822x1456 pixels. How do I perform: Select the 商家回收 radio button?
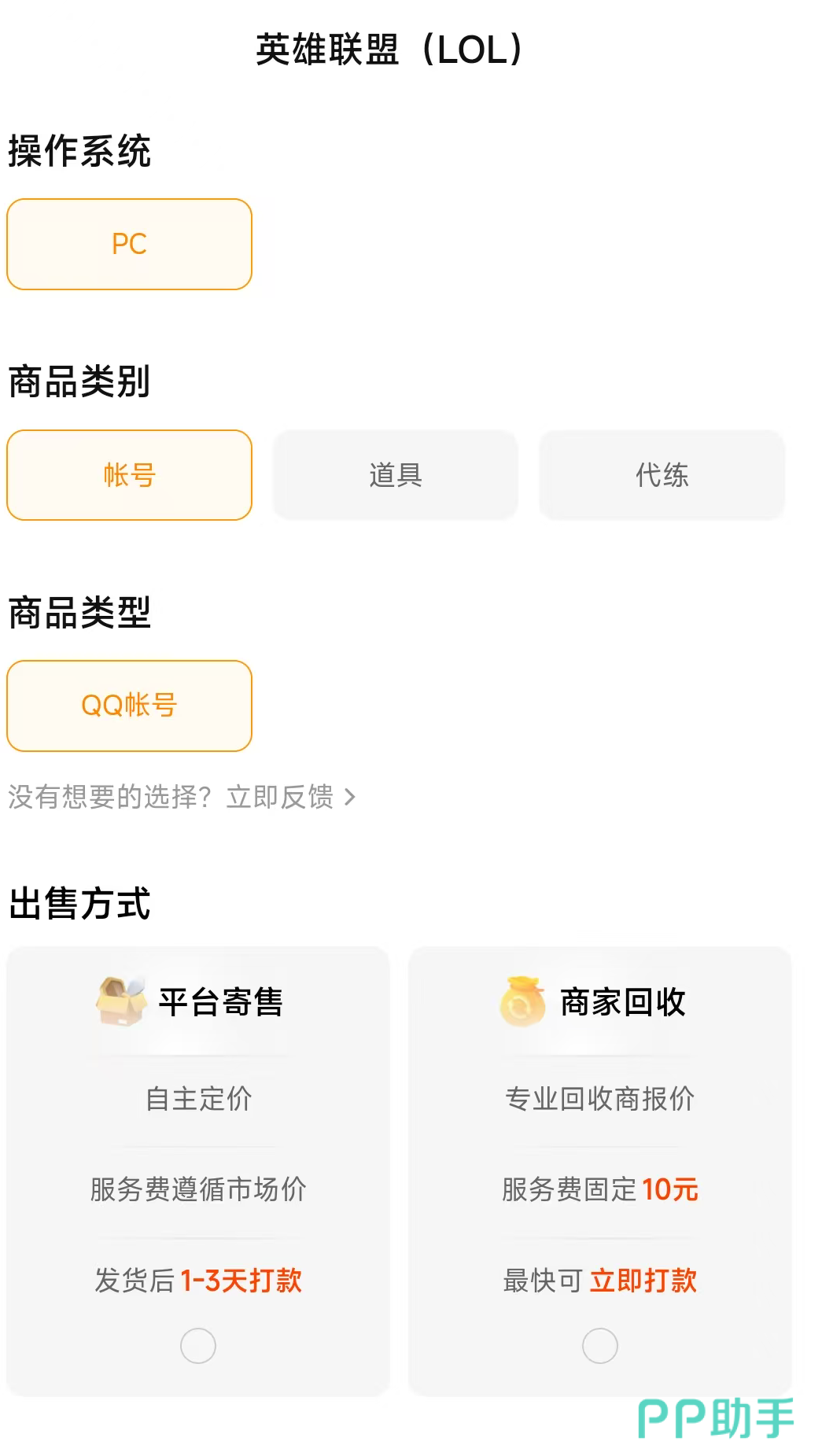600,1346
